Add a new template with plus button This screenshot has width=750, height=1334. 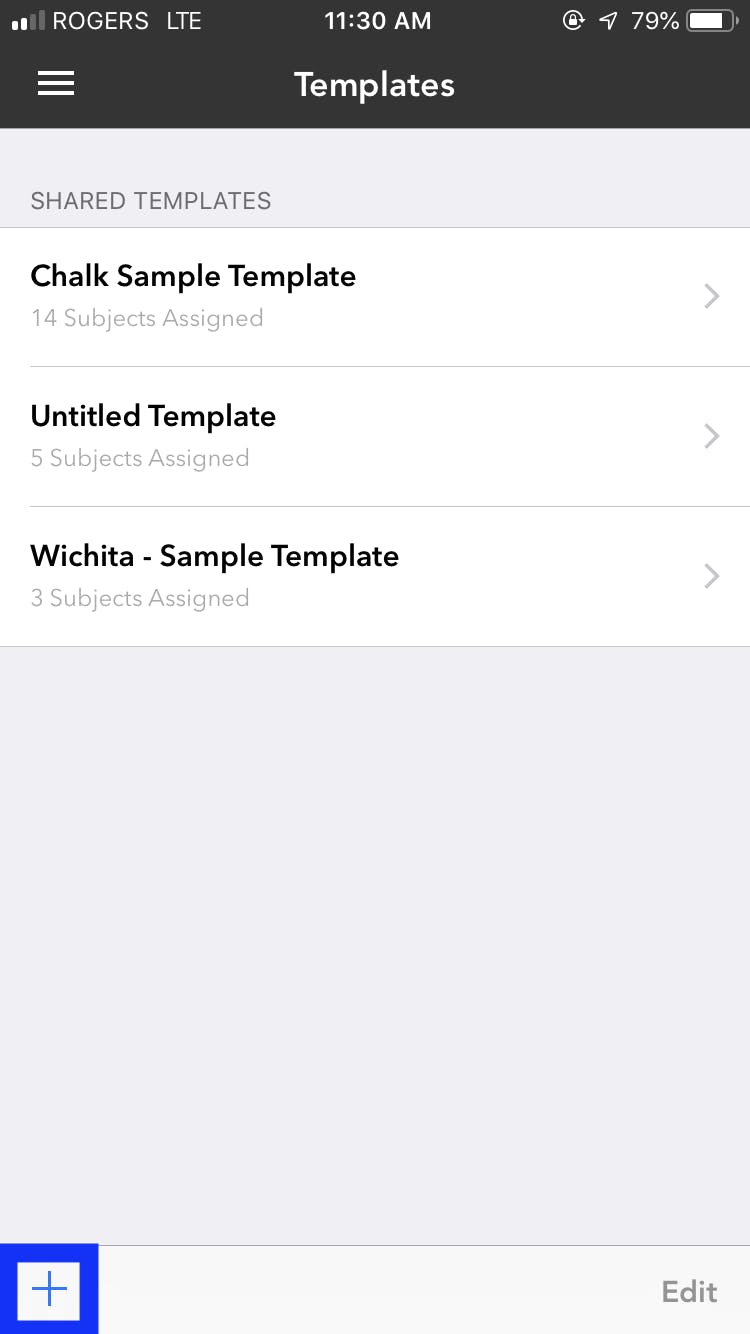(x=49, y=1289)
